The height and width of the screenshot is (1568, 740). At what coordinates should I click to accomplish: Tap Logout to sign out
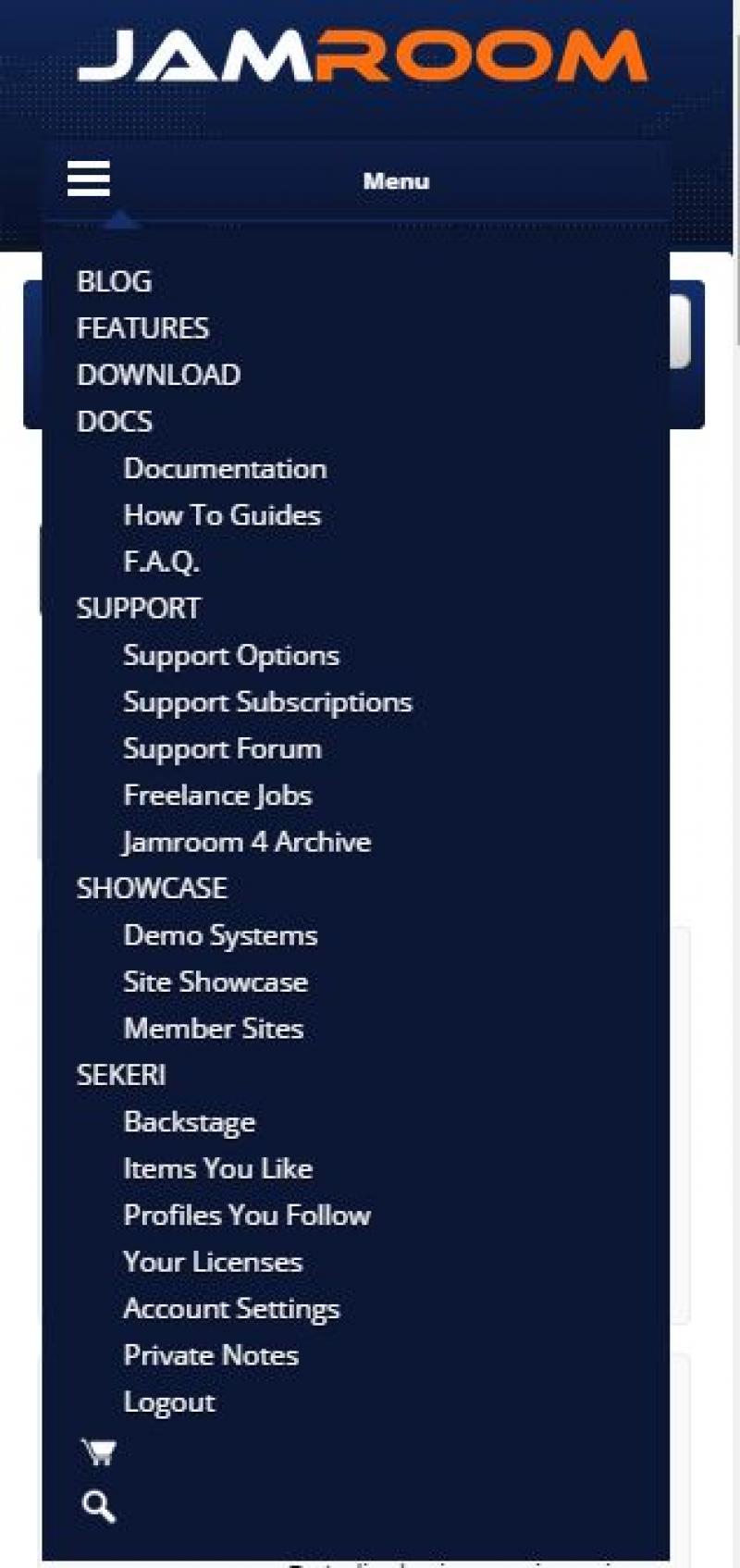(169, 1402)
